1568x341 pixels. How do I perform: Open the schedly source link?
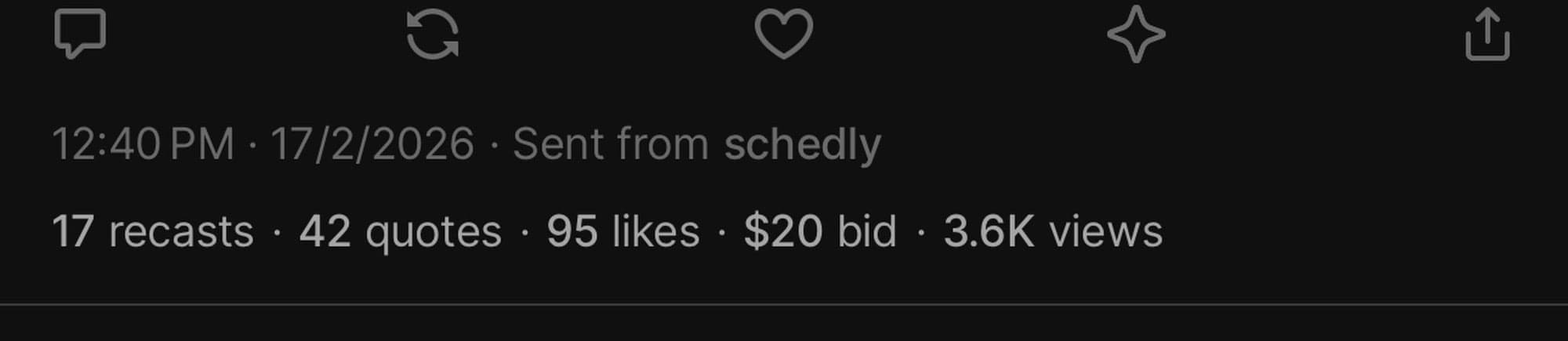coord(802,145)
